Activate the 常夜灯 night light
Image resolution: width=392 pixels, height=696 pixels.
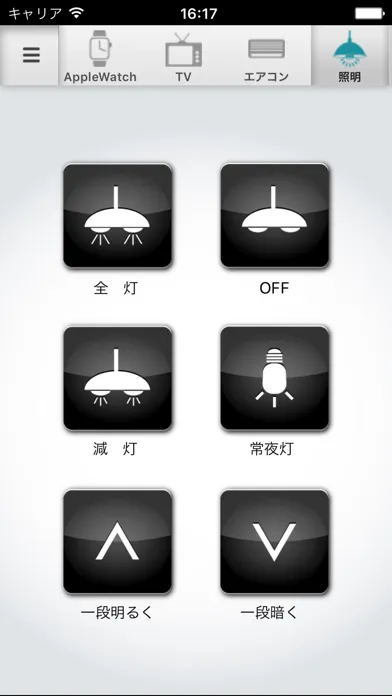[x=275, y=378]
